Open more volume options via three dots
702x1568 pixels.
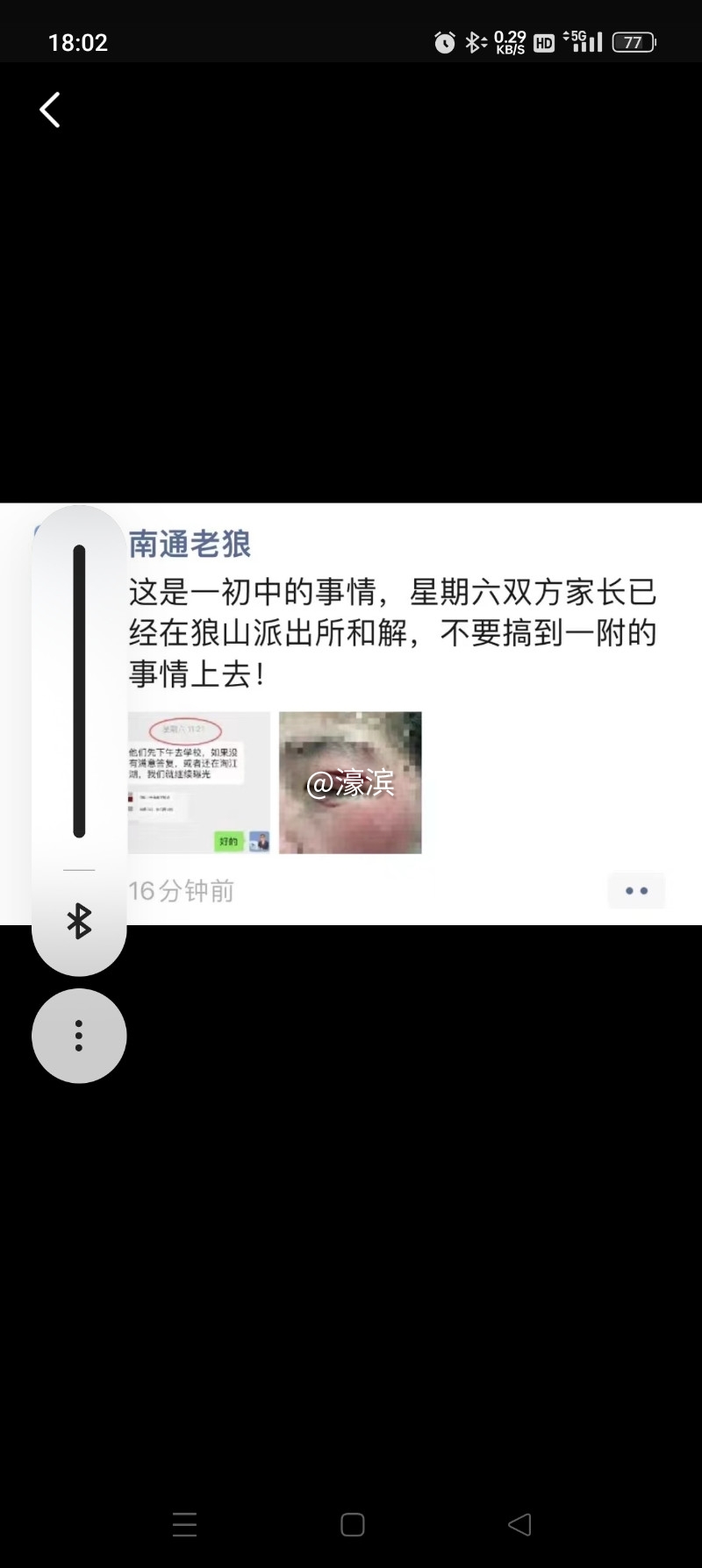tap(79, 1036)
